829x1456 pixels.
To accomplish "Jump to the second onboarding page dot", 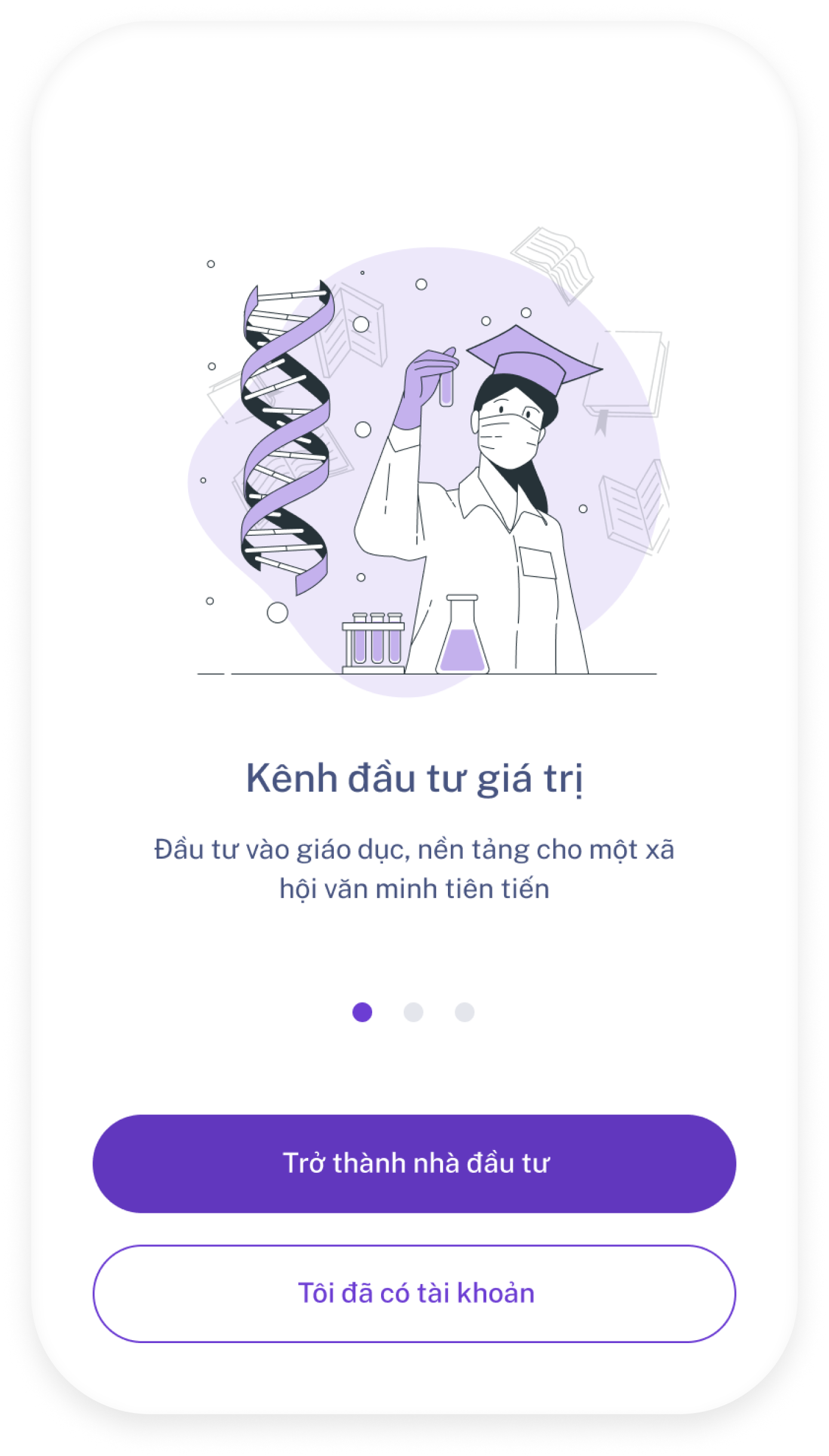I will [413, 1013].
